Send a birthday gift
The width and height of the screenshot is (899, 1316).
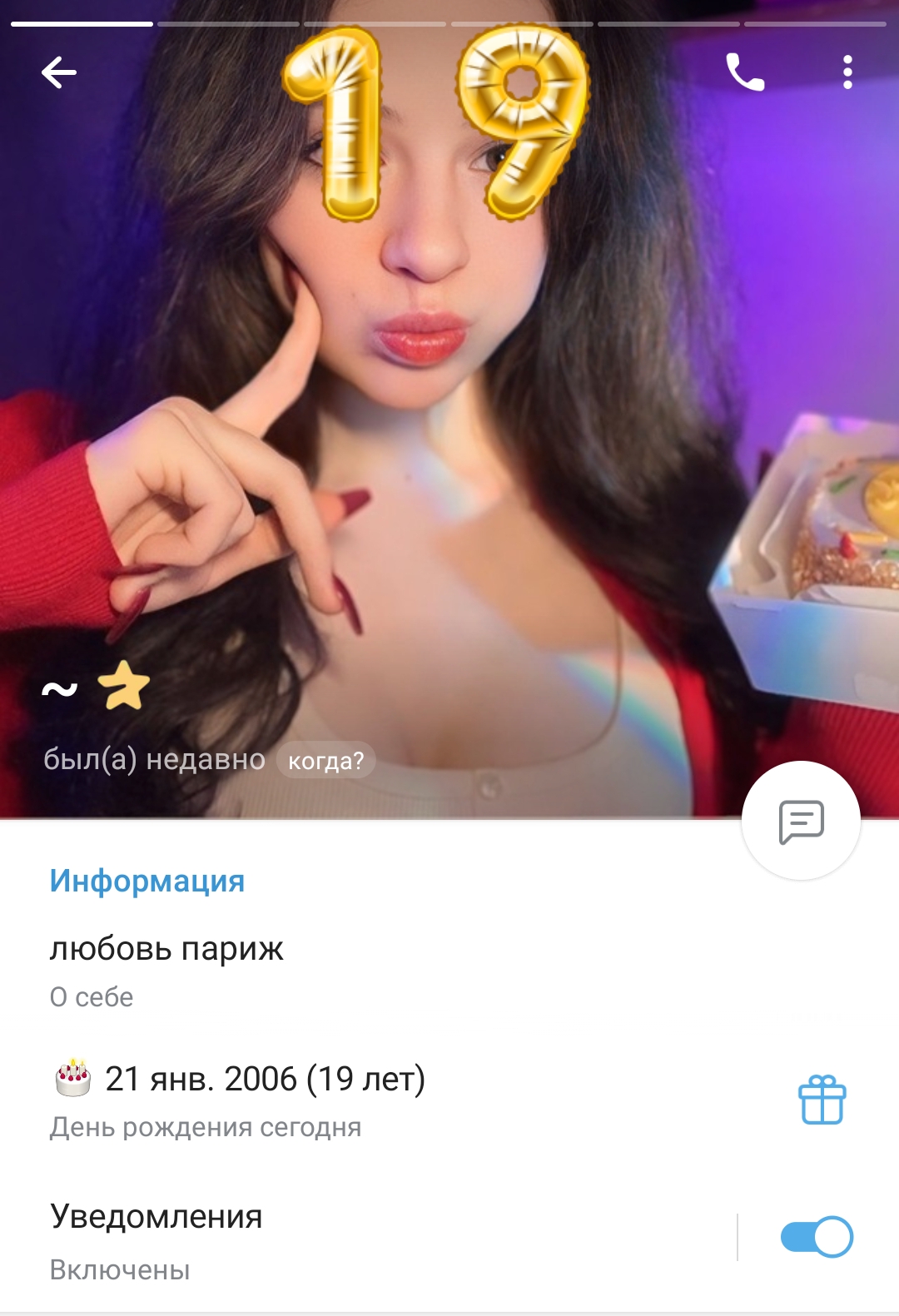point(822,1100)
